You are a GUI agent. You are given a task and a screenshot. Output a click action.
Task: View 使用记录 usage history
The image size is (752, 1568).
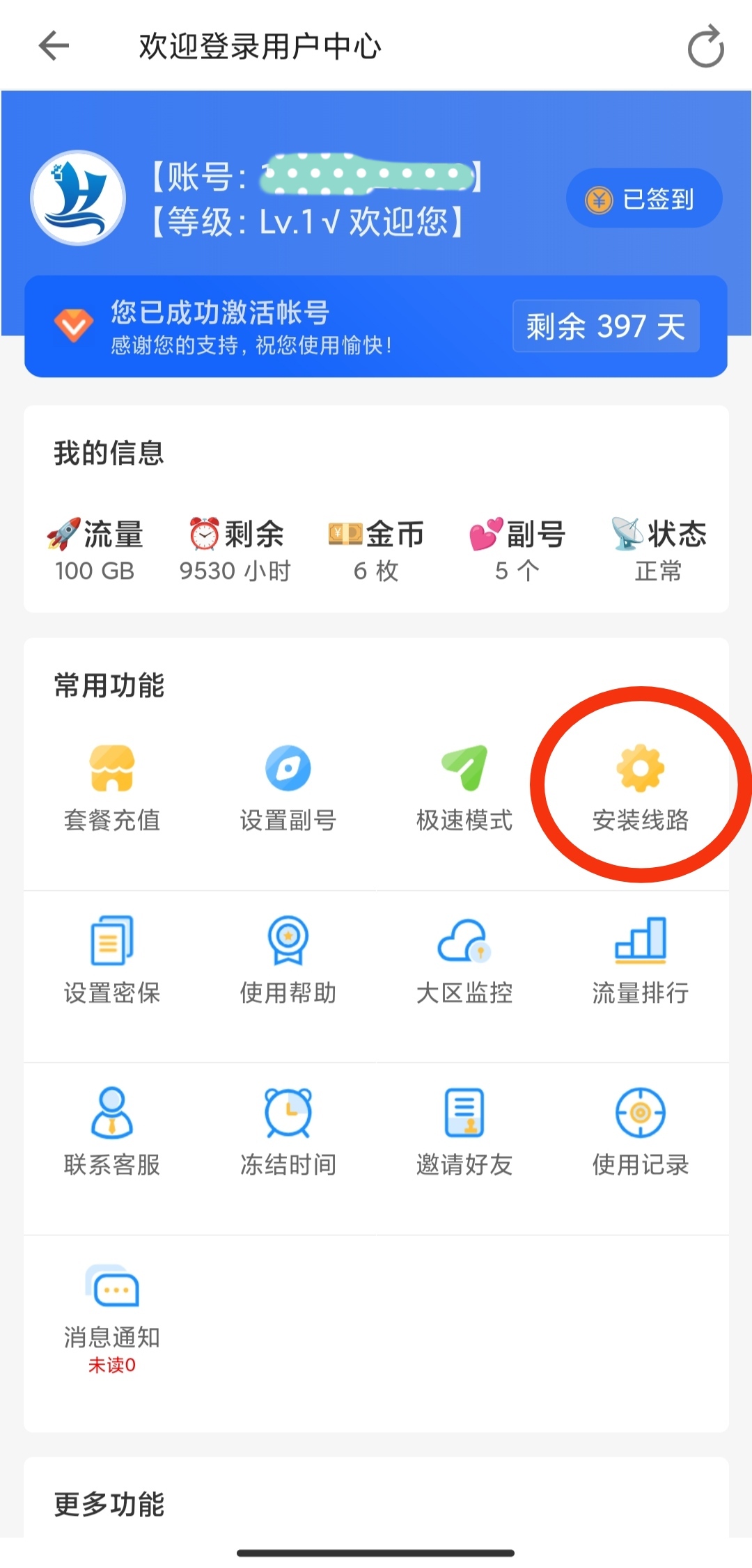pos(641,1132)
